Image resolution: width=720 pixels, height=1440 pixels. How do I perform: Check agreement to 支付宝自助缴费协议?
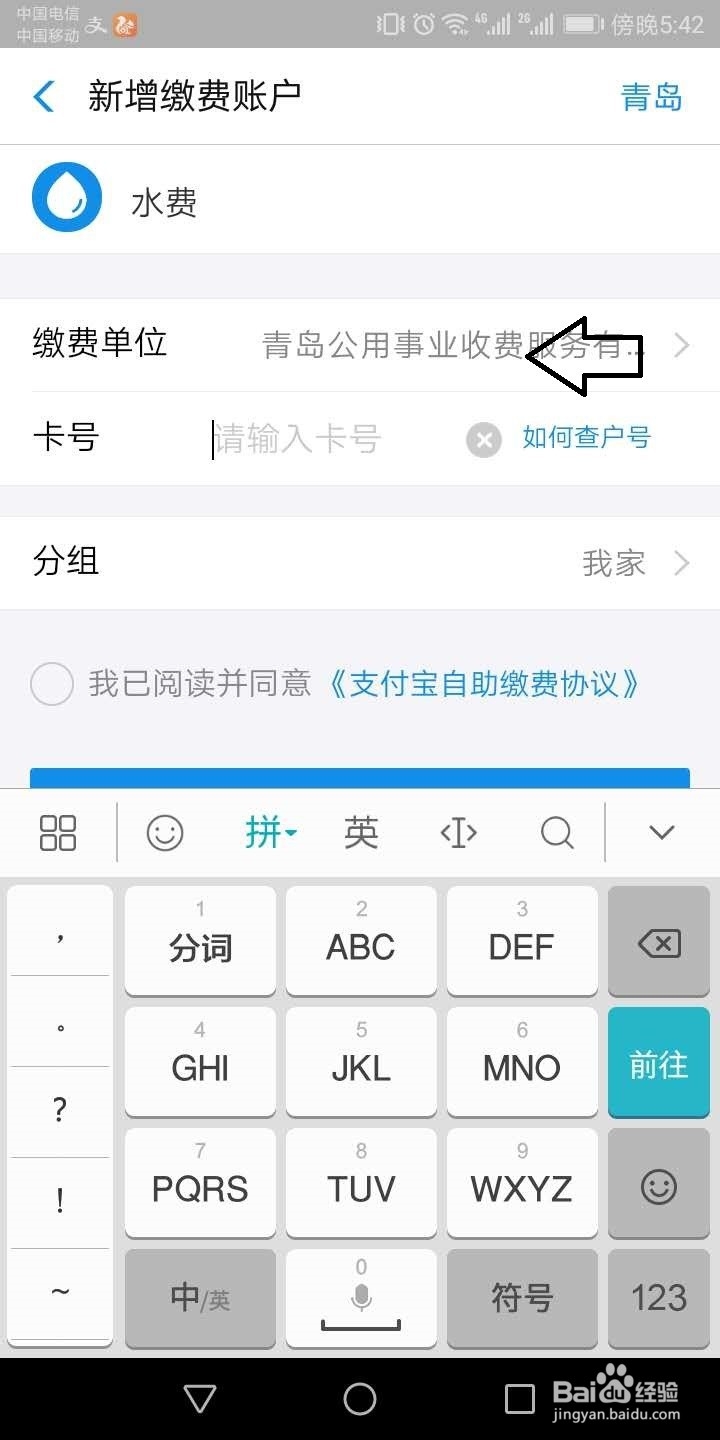[x=52, y=684]
